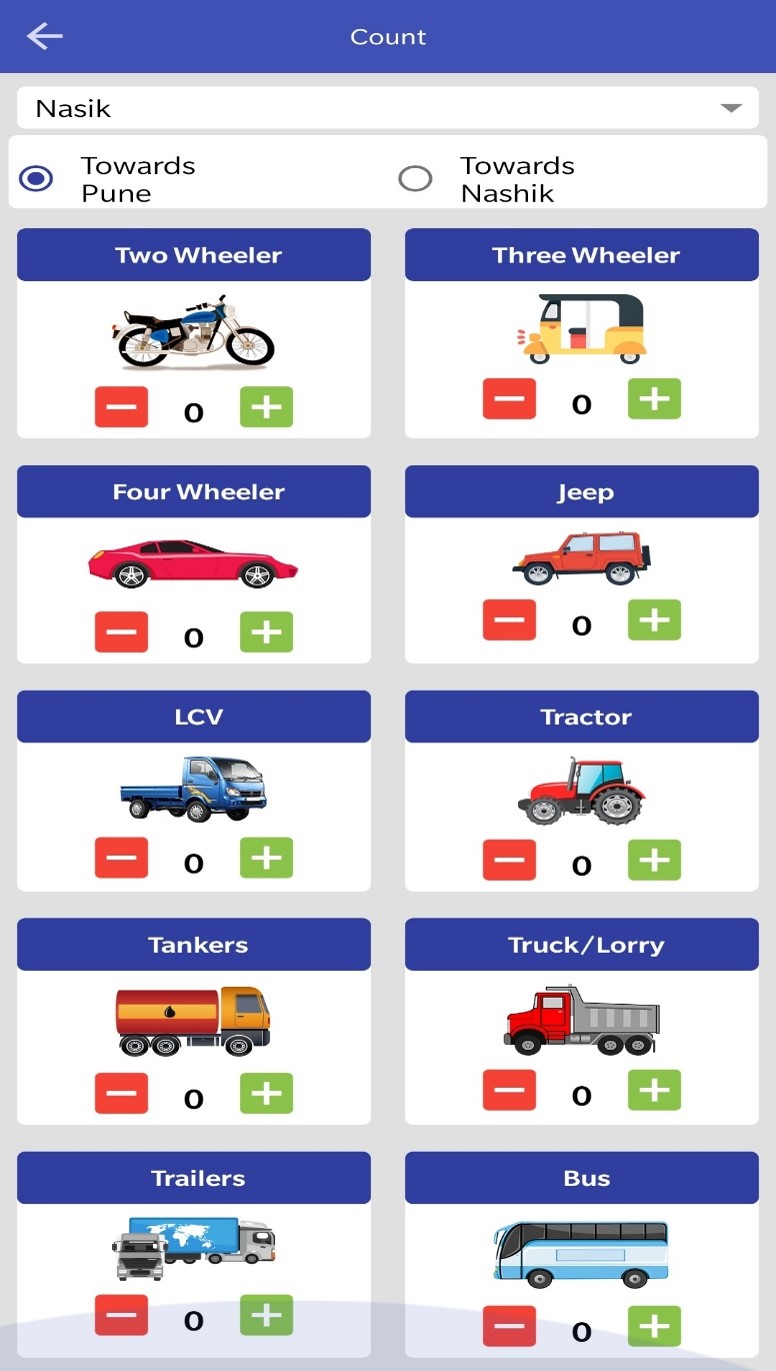Add one to the Jeep count
Image resolution: width=776 pixels, height=1371 pixels.
coord(654,620)
